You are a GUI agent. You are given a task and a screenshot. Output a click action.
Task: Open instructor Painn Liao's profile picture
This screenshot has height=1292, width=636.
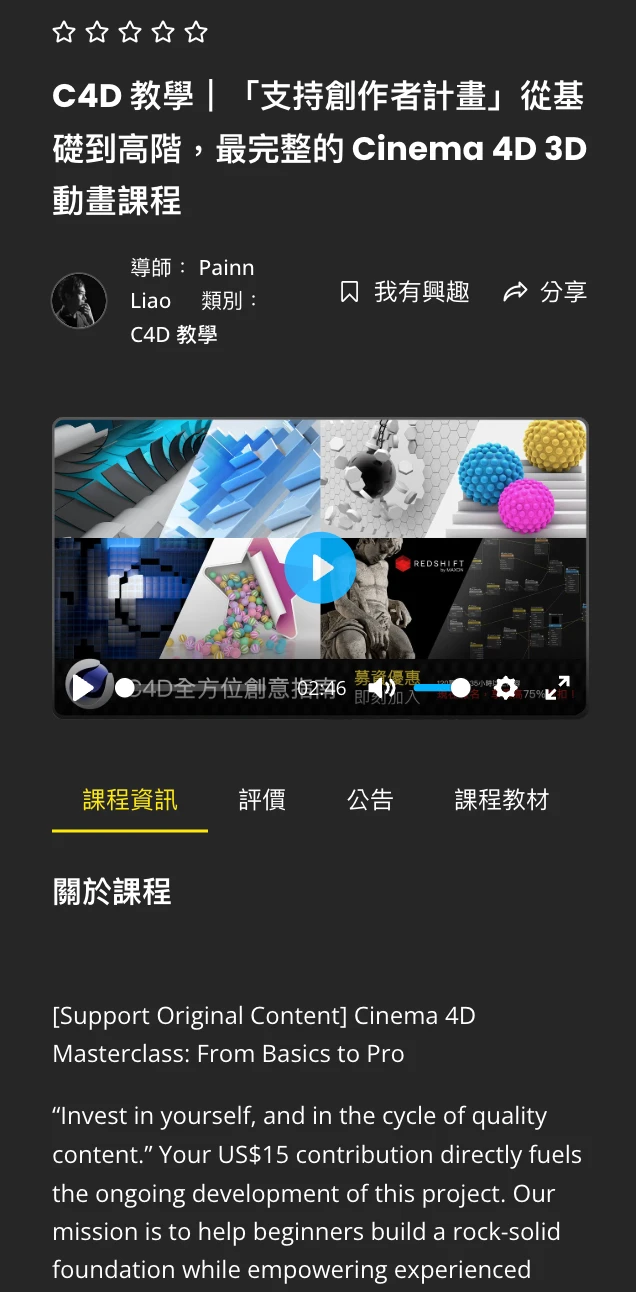[79, 301]
